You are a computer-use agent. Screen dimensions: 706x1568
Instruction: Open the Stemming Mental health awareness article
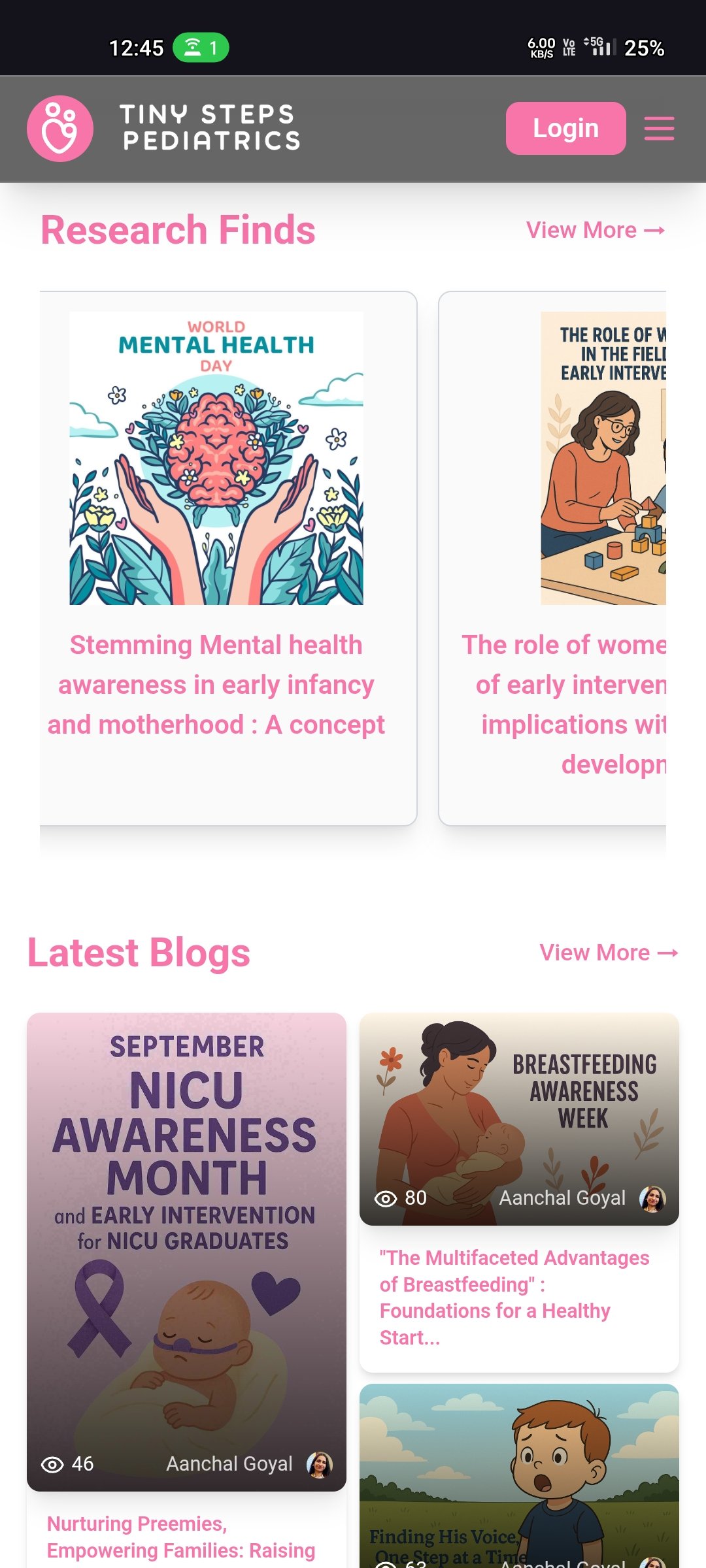pos(216,684)
